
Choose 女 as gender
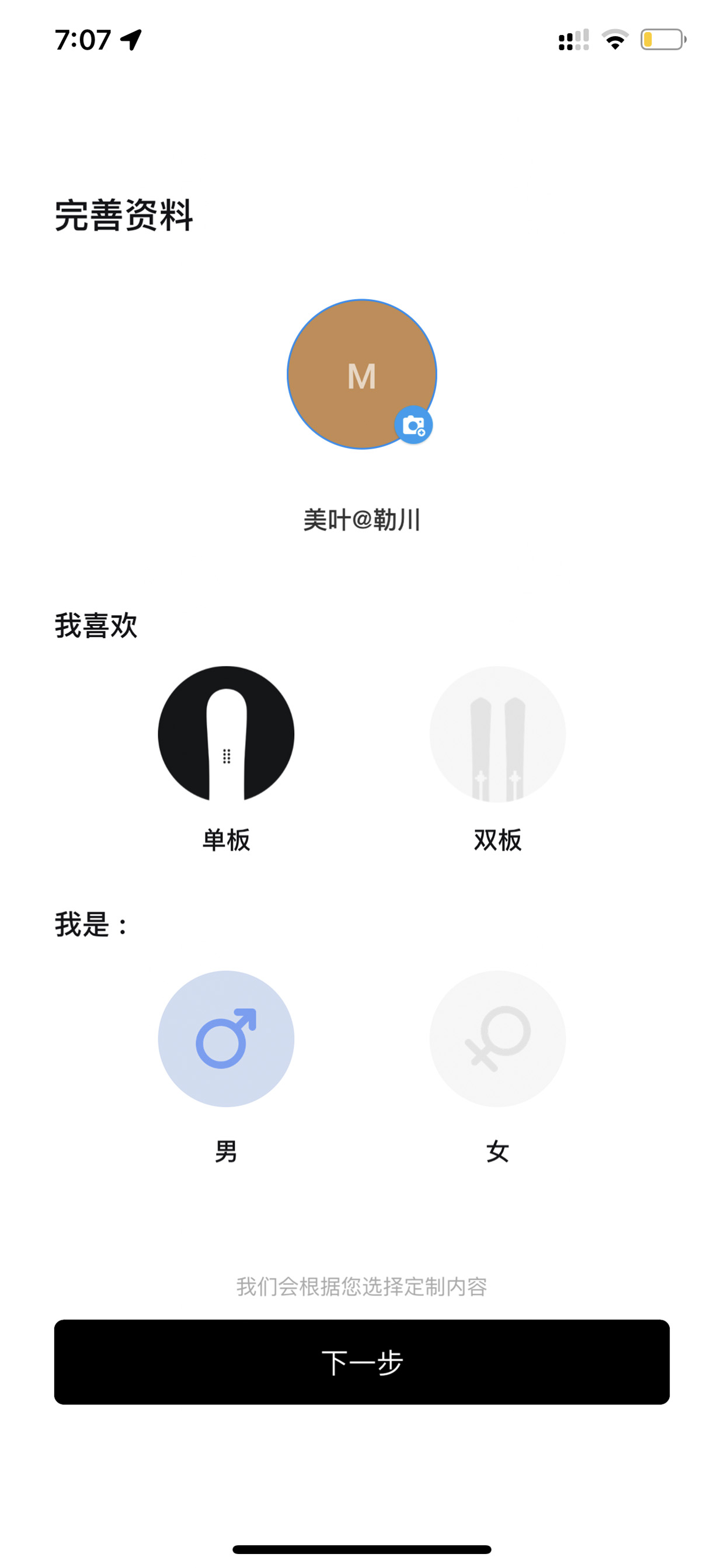[x=497, y=1039]
